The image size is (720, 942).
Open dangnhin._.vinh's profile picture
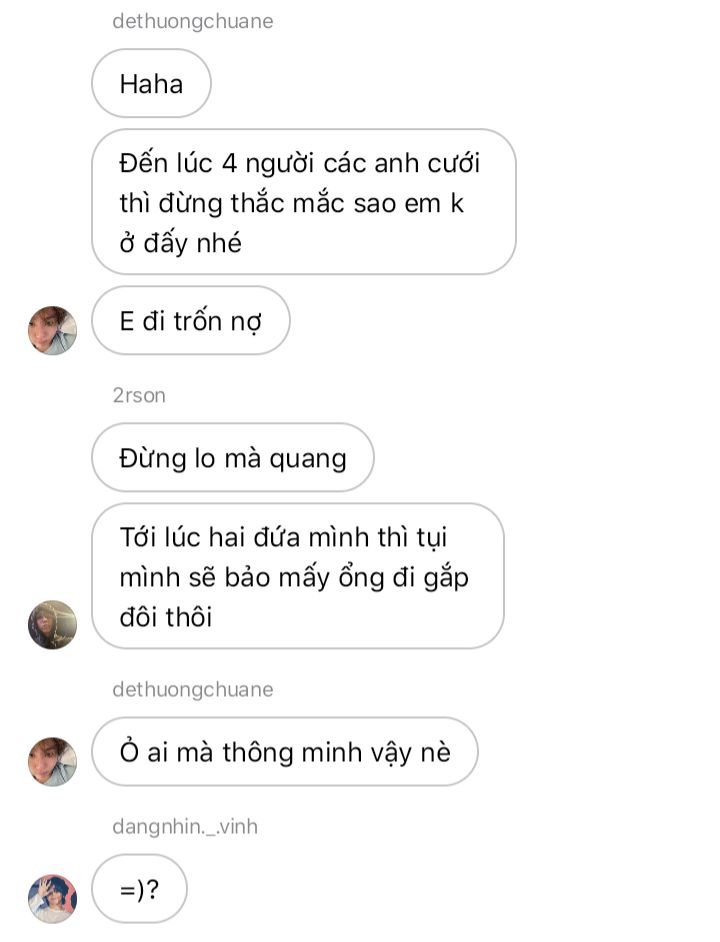point(52,898)
